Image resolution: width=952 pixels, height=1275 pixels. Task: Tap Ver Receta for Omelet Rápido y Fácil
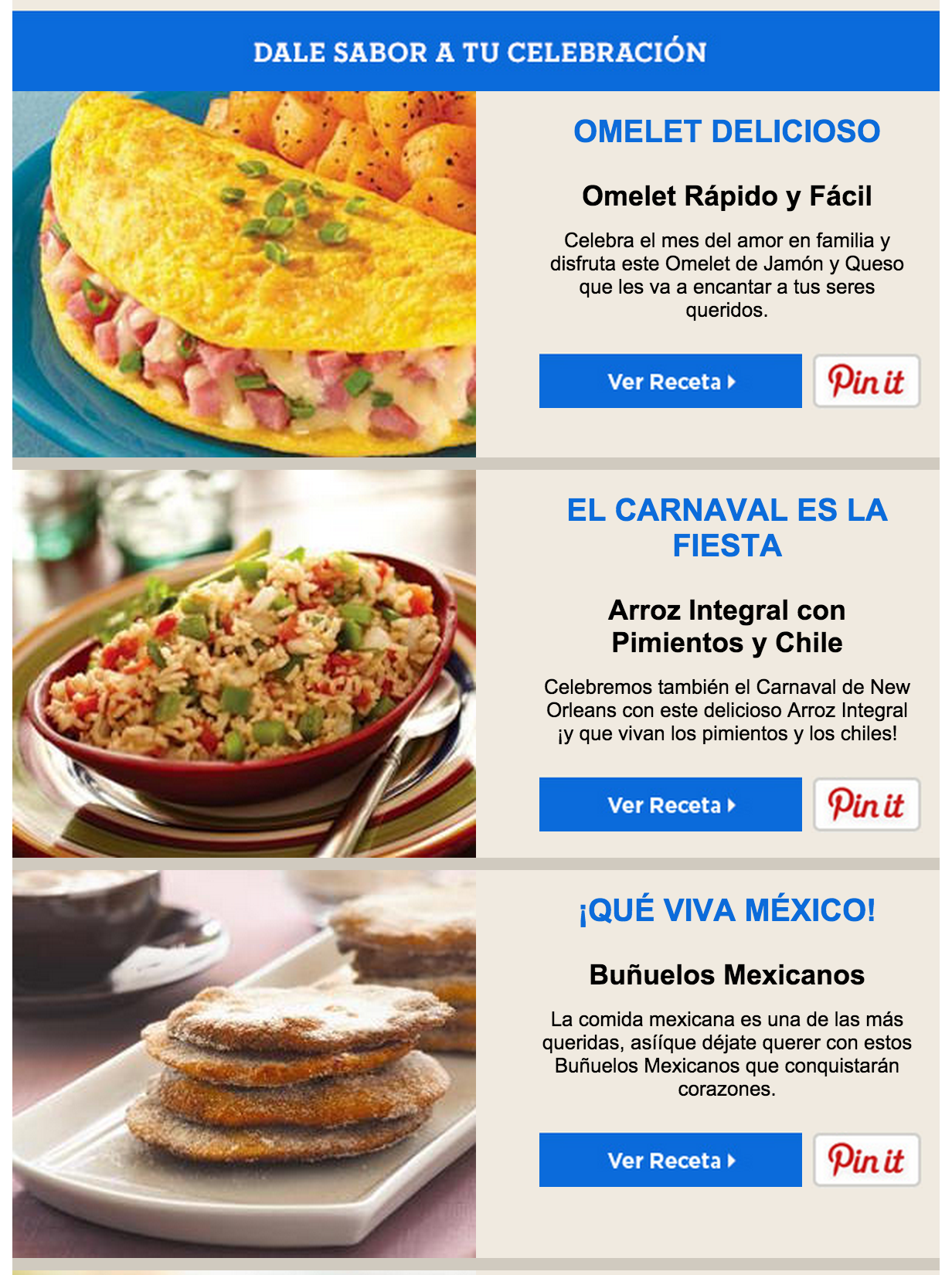click(670, 381)
